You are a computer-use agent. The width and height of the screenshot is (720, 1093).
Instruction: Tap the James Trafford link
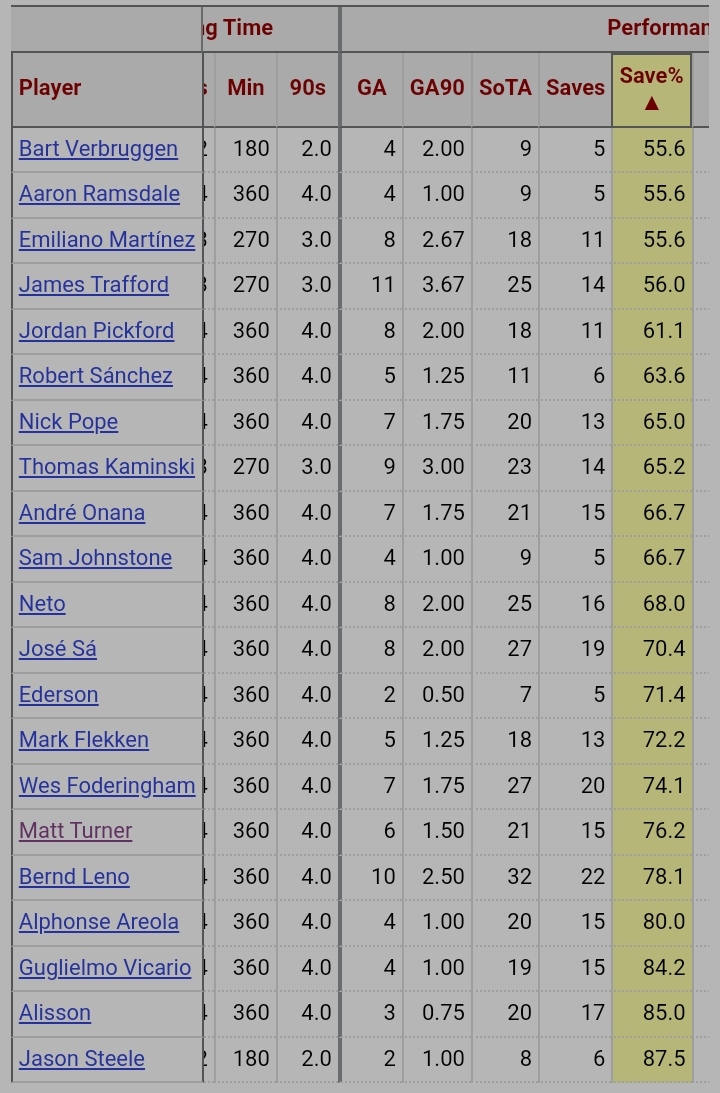click(x=94, y=285)
